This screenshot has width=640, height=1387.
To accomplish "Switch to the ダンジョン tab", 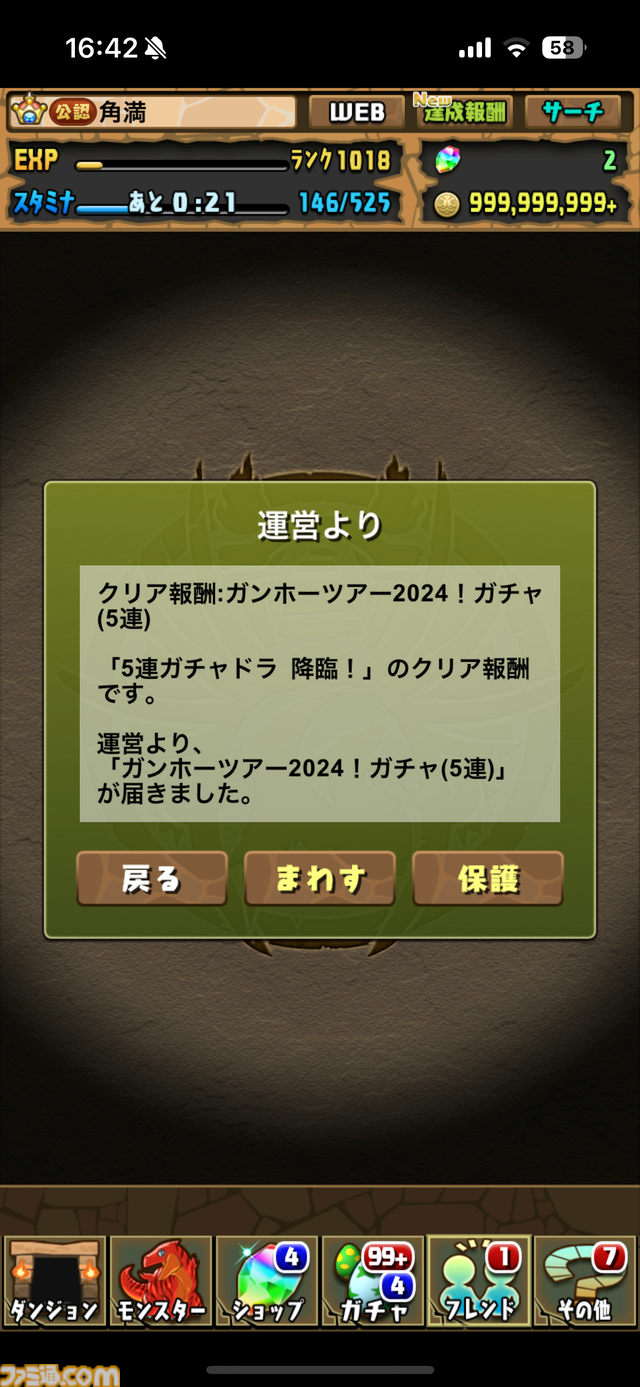I will tap(54, 1281).
